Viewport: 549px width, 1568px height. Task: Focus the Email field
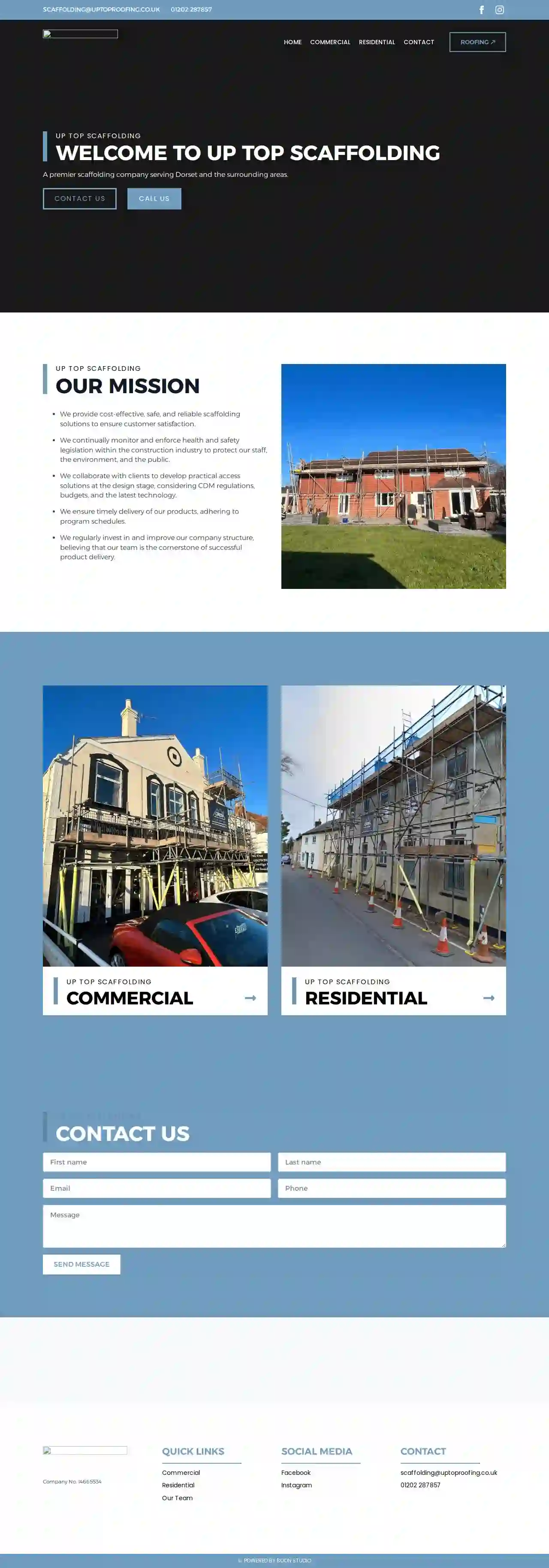156,1188
